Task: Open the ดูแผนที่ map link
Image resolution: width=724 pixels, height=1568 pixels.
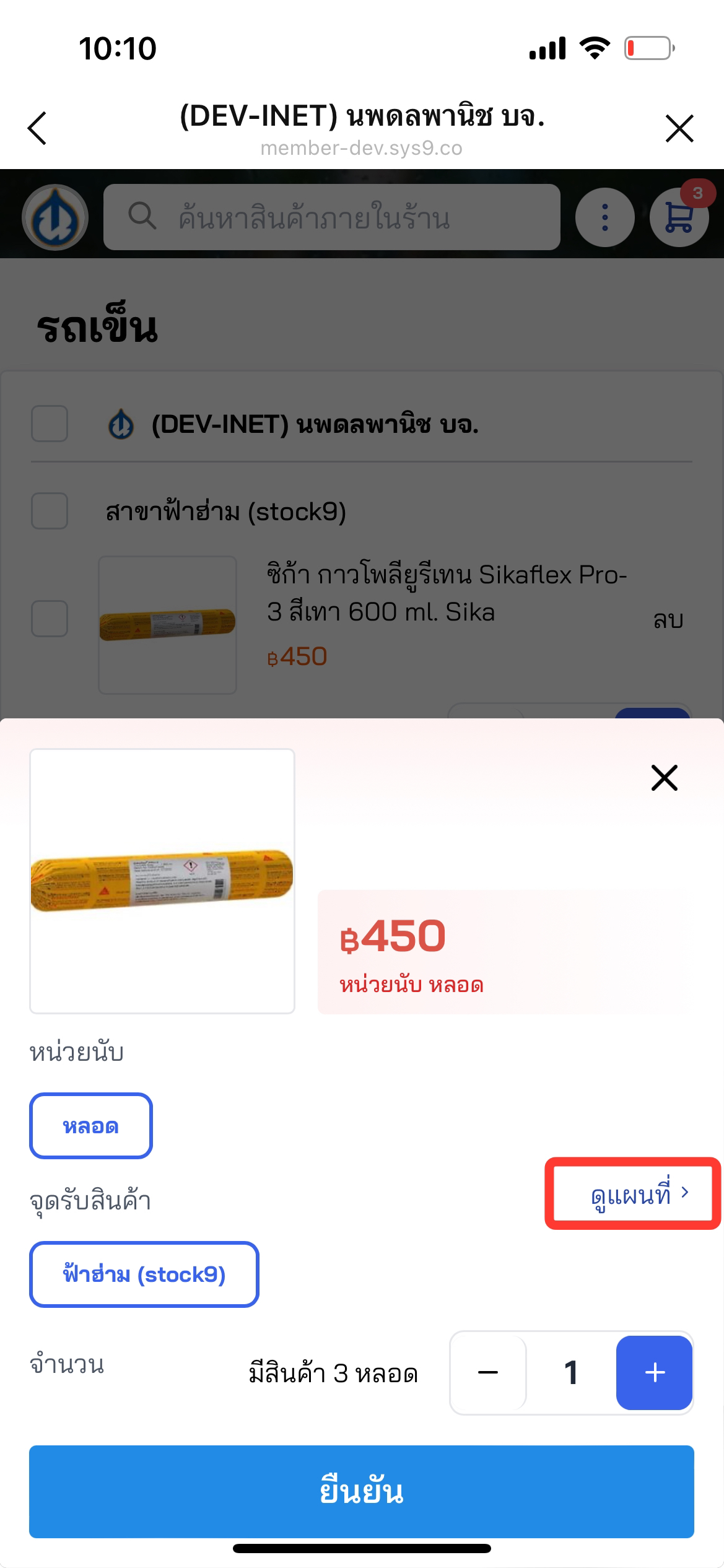Action: [639, 1193]
